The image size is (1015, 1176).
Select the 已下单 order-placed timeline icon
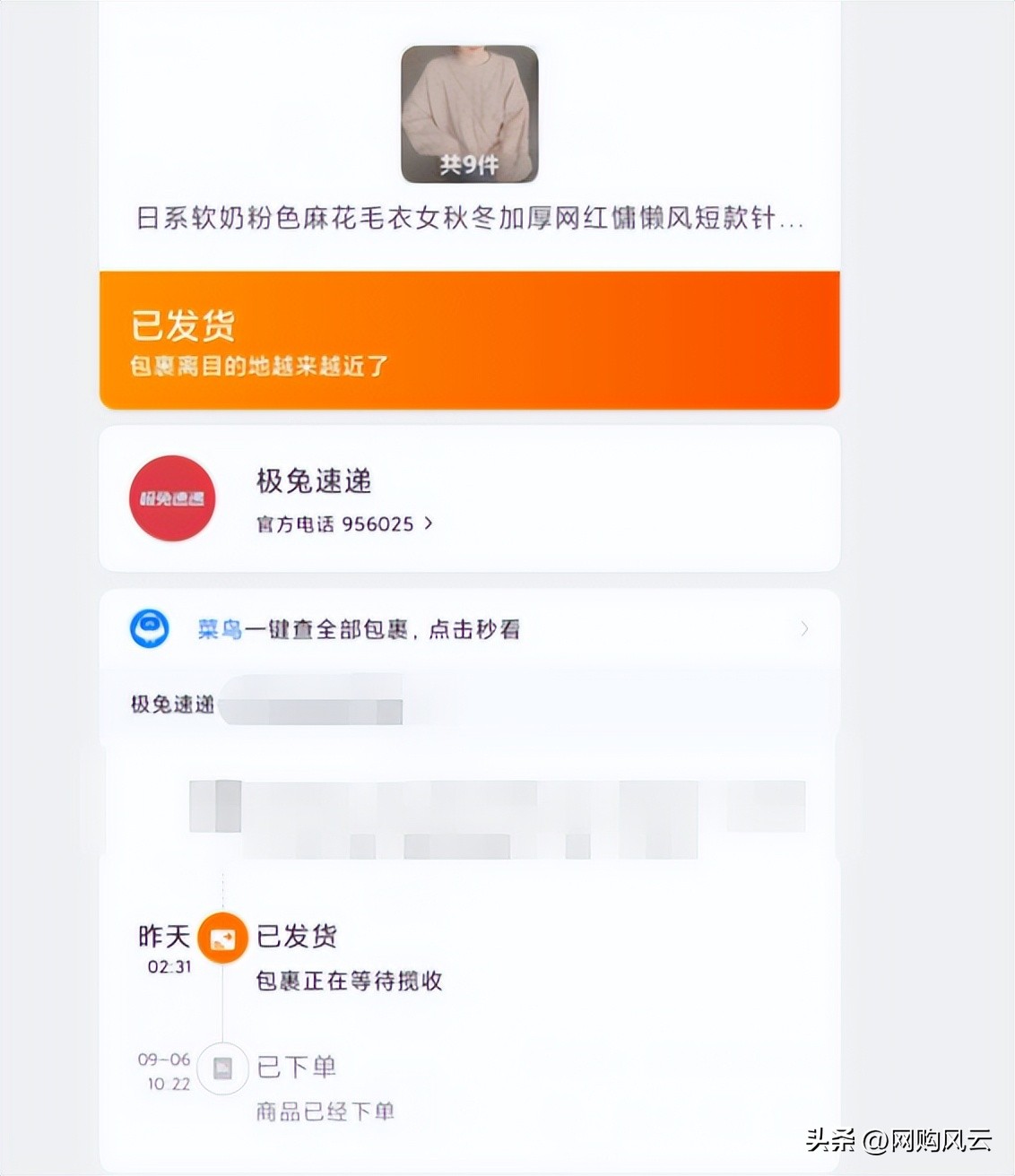point(221,1068)
